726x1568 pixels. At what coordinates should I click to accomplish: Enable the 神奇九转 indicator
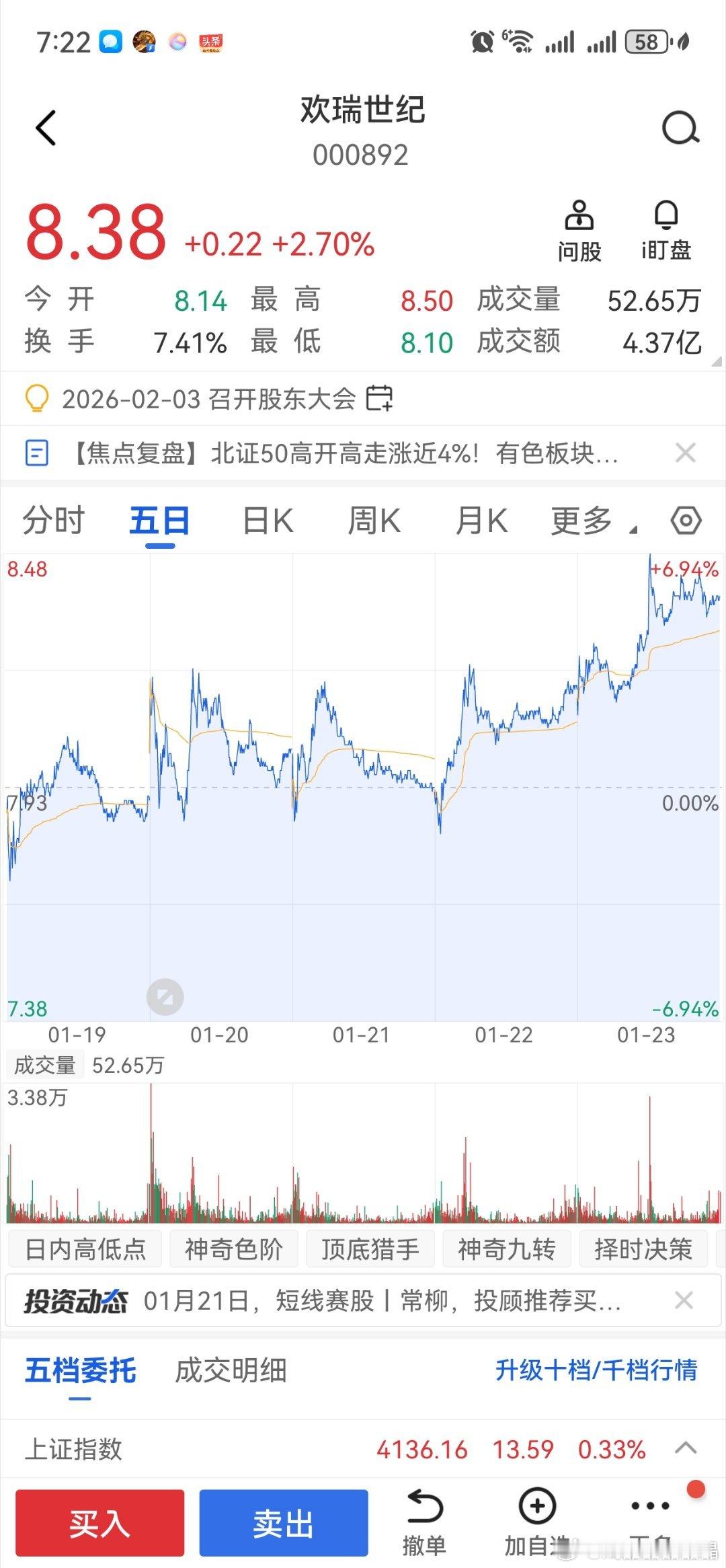[508, 1249]
